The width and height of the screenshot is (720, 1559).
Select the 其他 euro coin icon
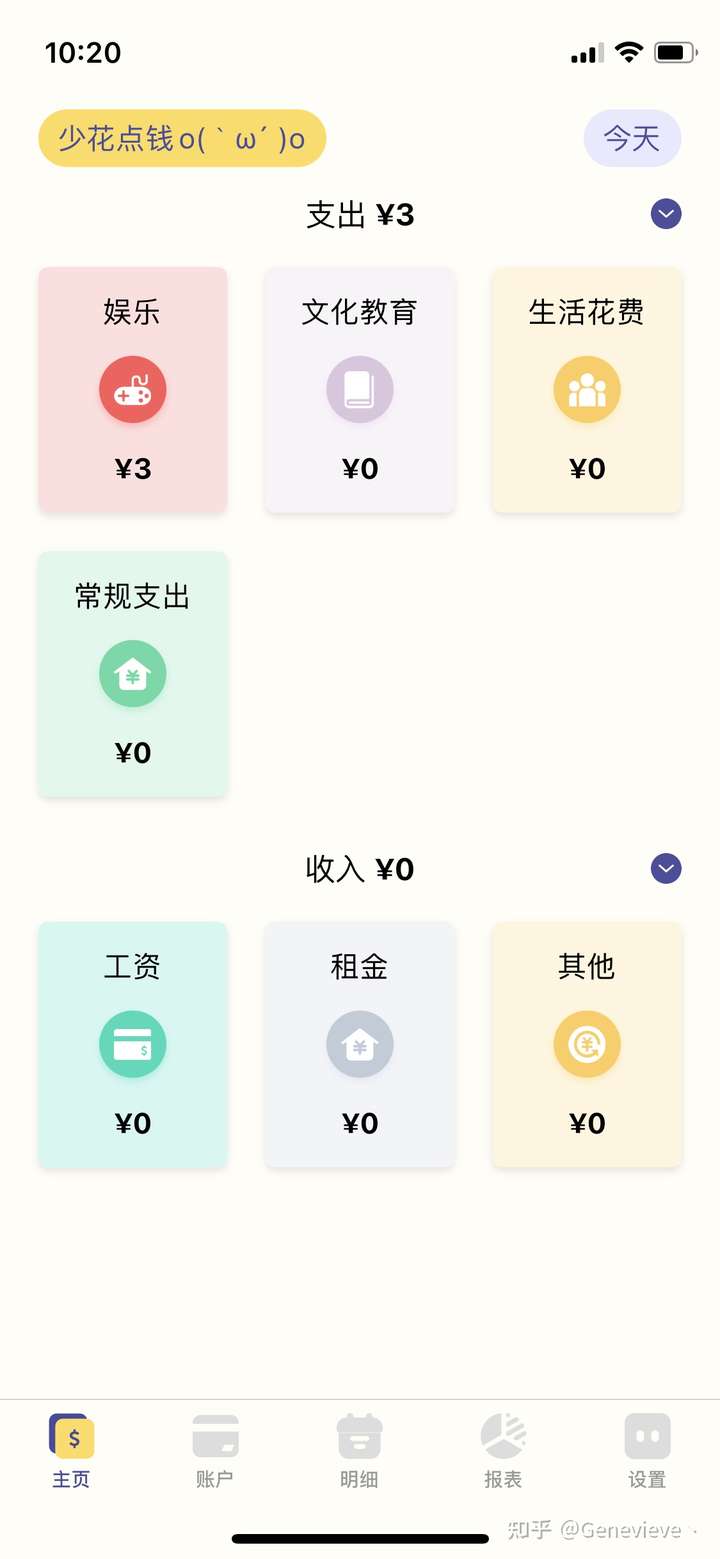pyautogui.click(x=586, y=1044)
